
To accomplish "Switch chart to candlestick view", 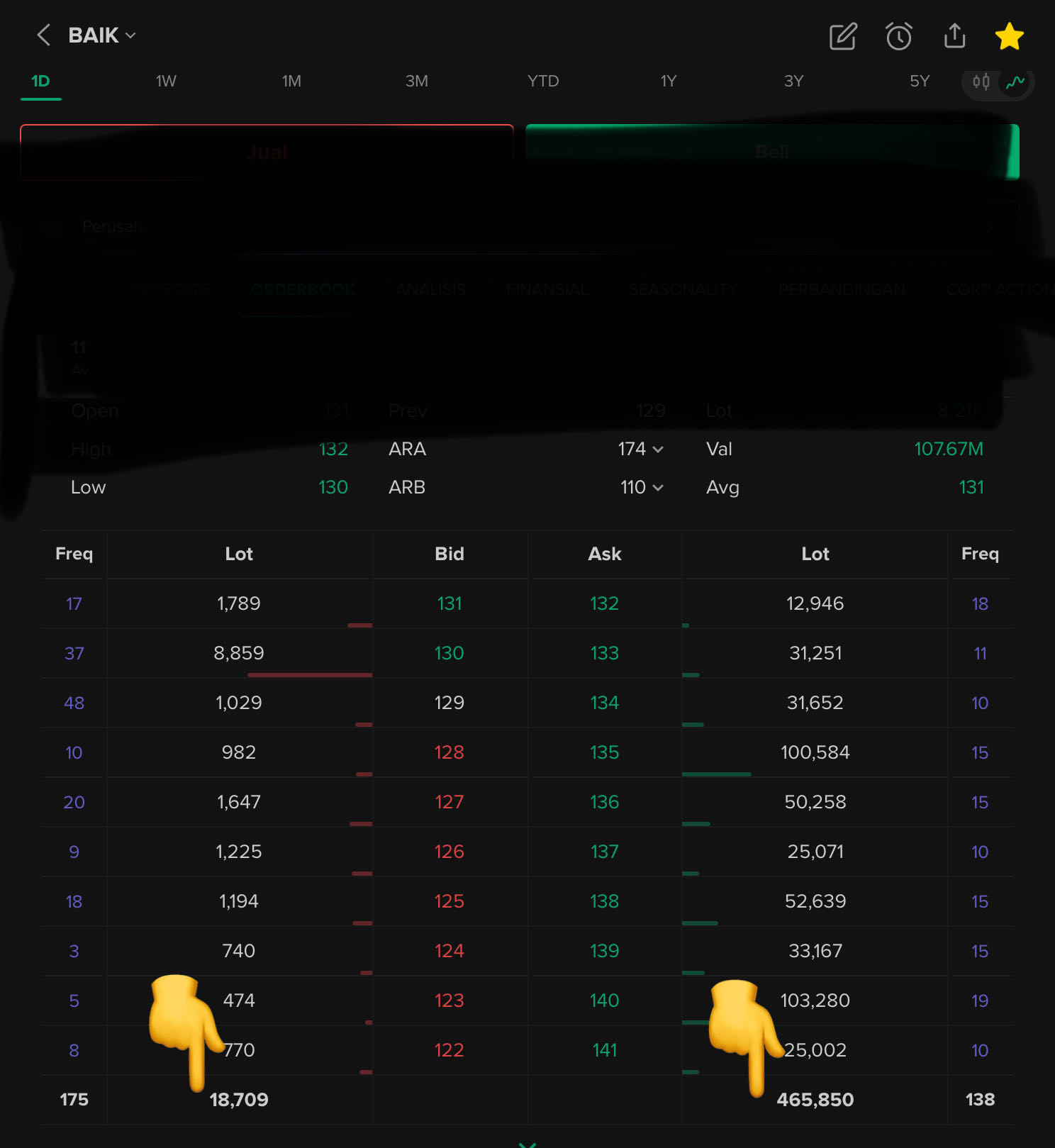I will coord(981,82).
